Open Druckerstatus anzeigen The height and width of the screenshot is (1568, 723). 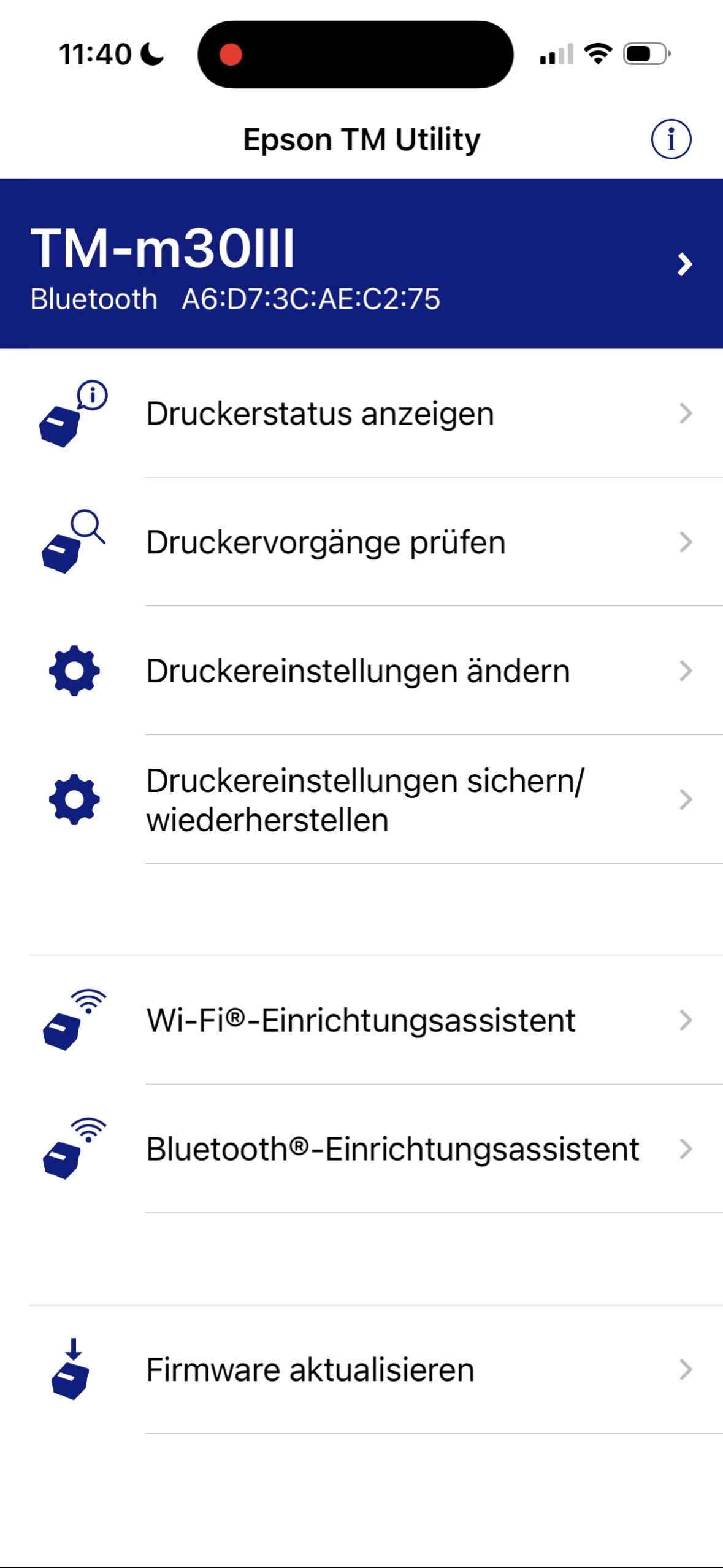click(x=319, y=412)
